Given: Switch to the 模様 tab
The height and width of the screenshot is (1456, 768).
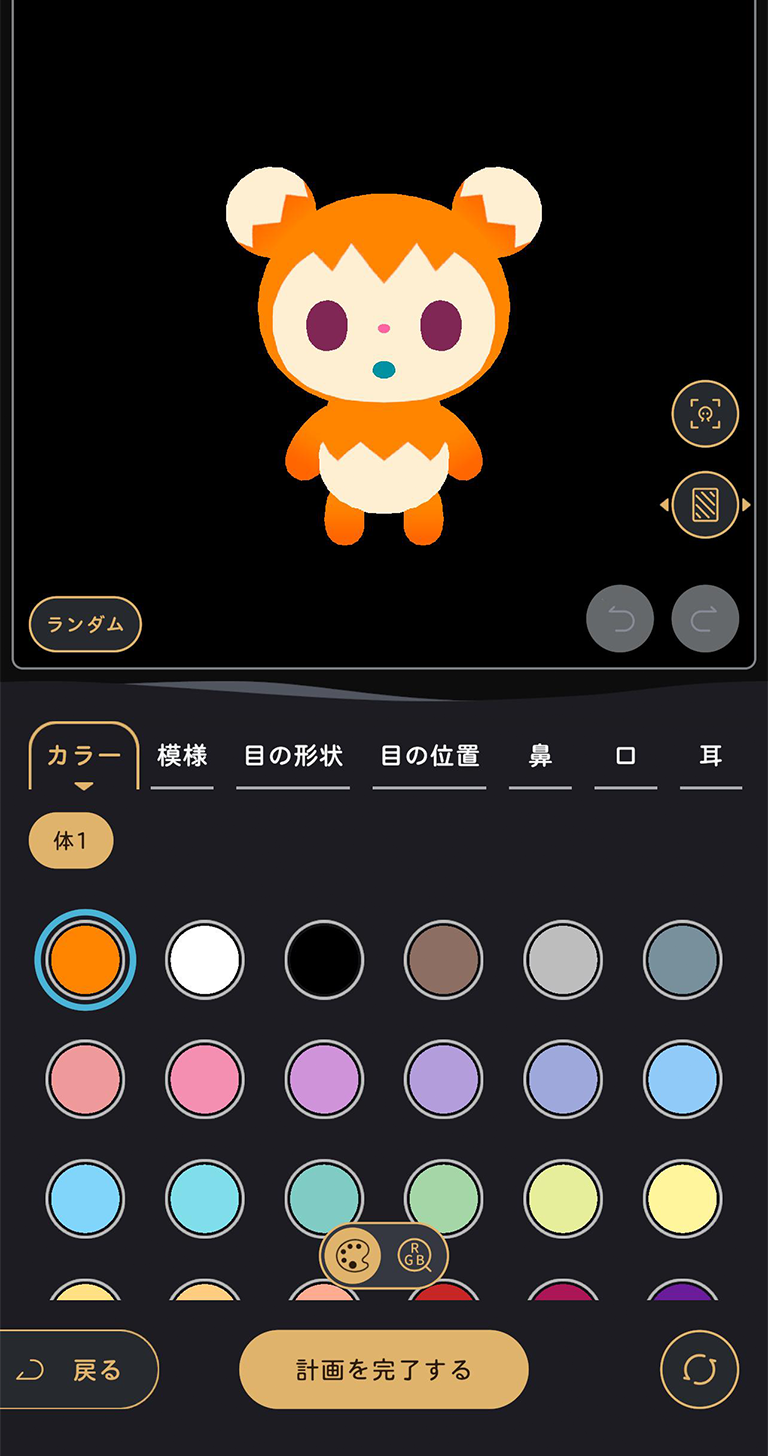Looking at the screenshot, I should [x=182, y=757].
